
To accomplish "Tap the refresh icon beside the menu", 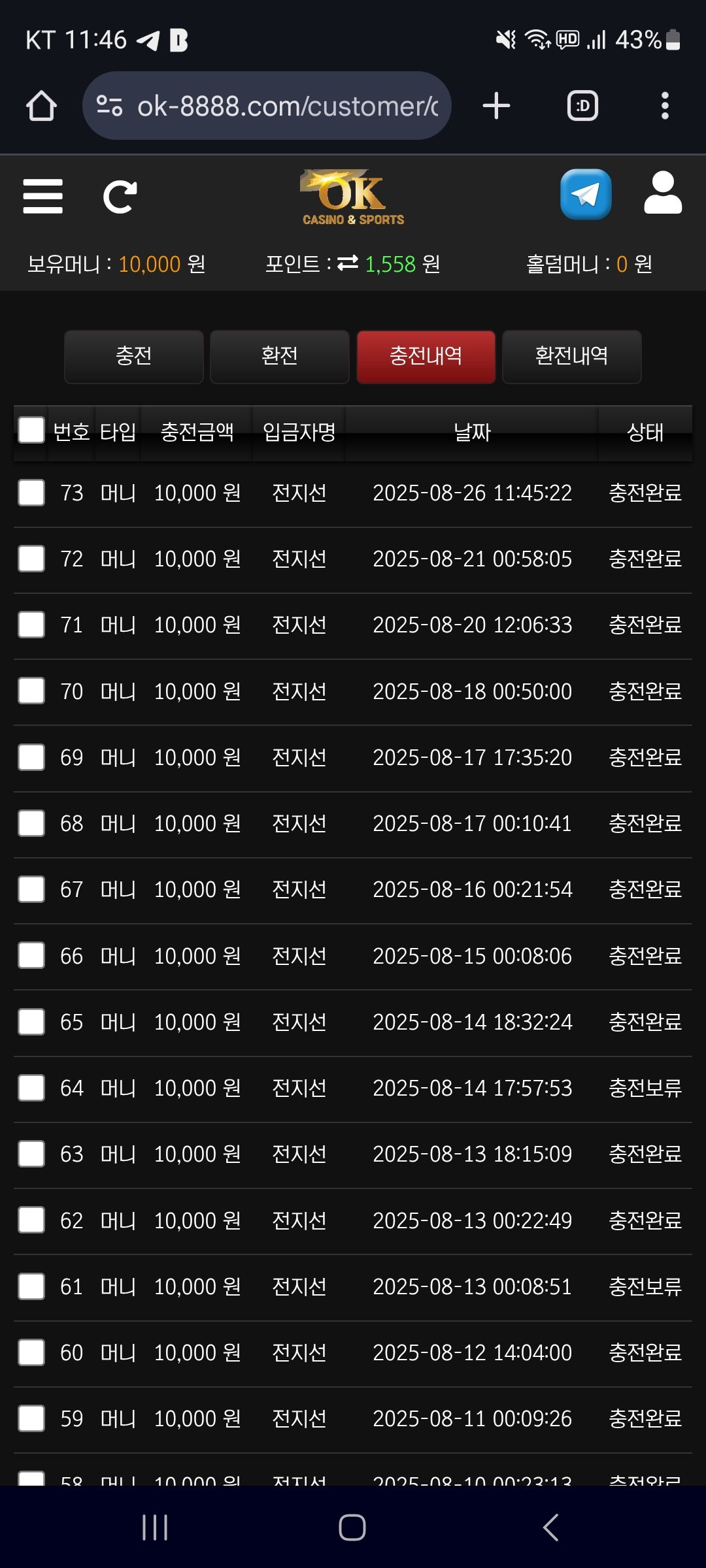I will [x=120, y=197].
